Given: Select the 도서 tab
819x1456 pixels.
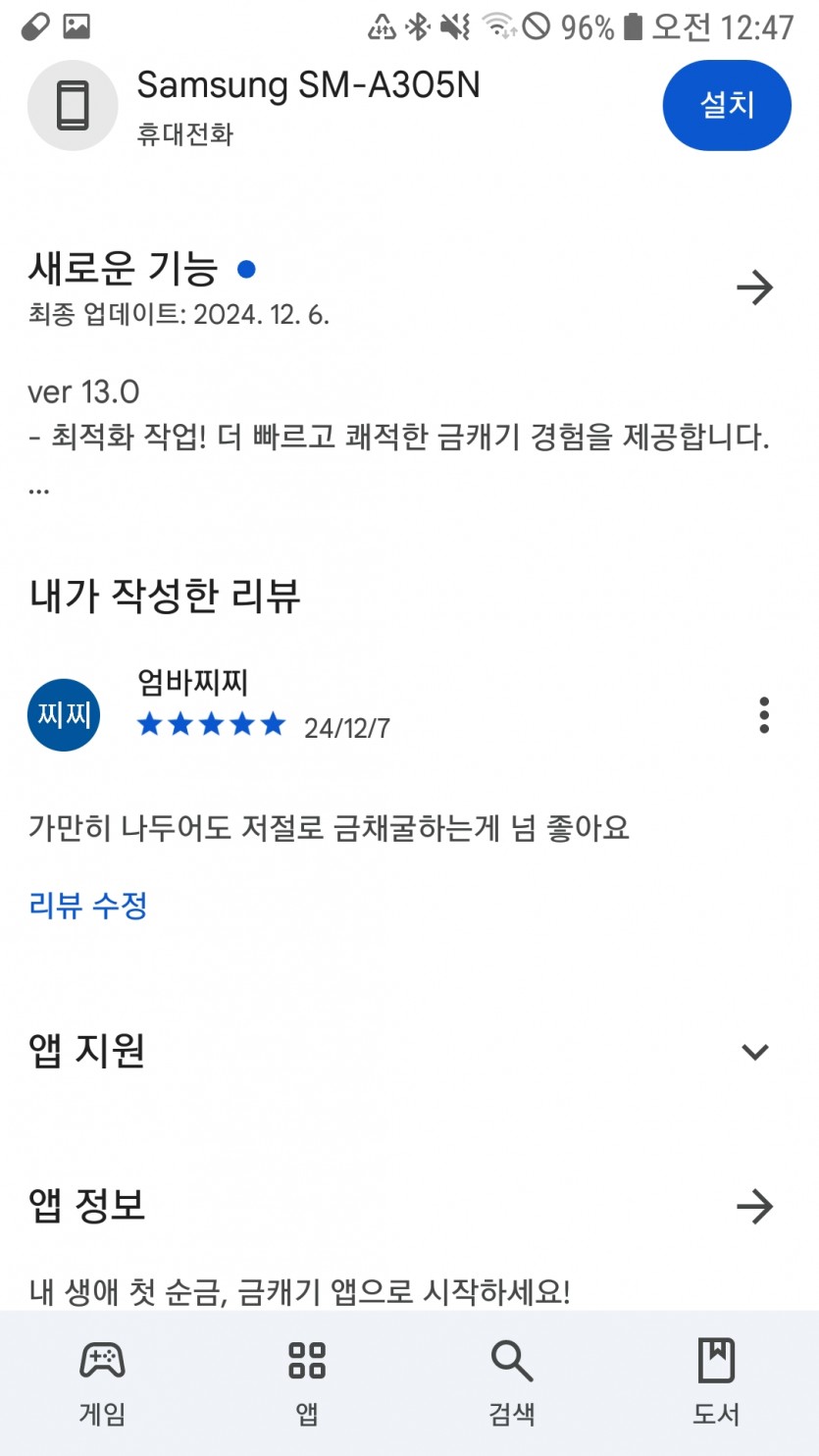Looking at the screenshot, I should [x=716, y=1382].
